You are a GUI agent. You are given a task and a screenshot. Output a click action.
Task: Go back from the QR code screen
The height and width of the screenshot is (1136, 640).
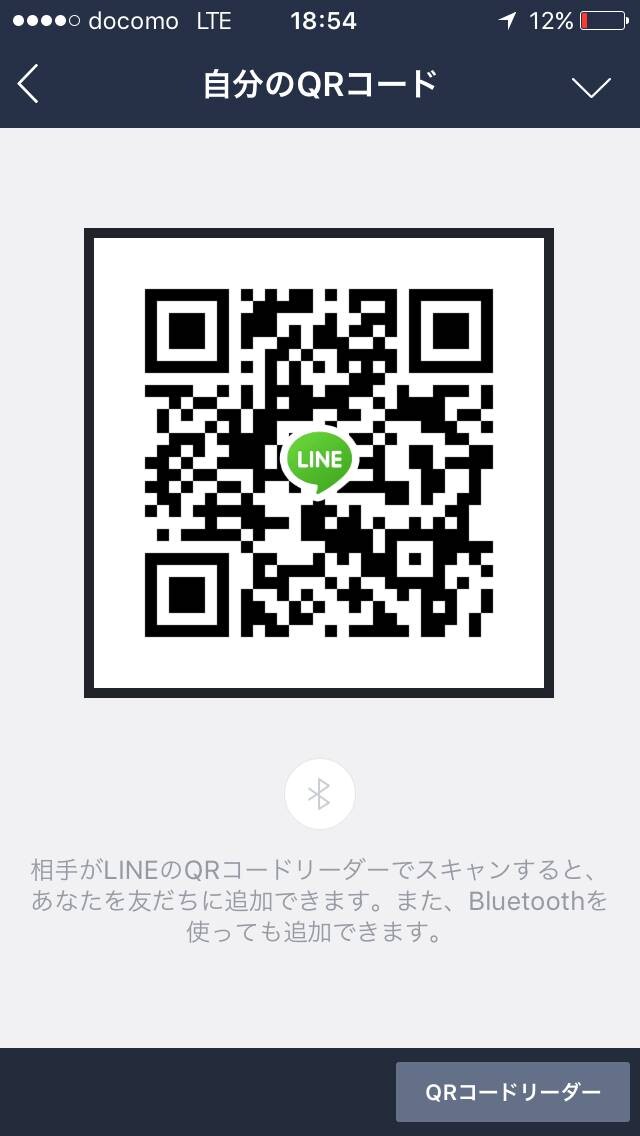click(x=28, y=84)
